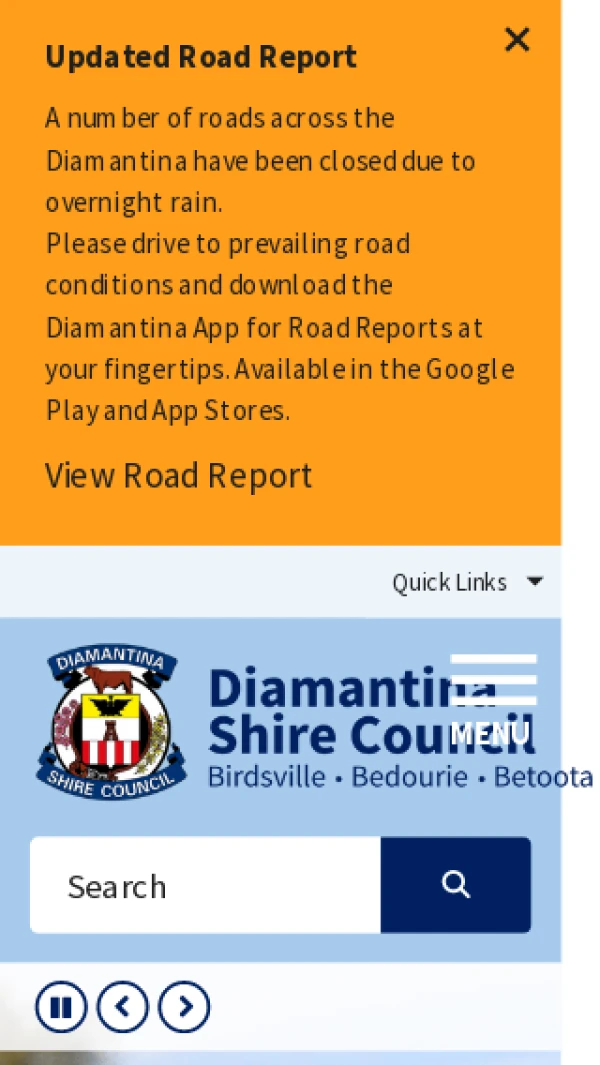
Task: Dismiss the Updated Road Report banner
Action: click(x=516, y=40)
